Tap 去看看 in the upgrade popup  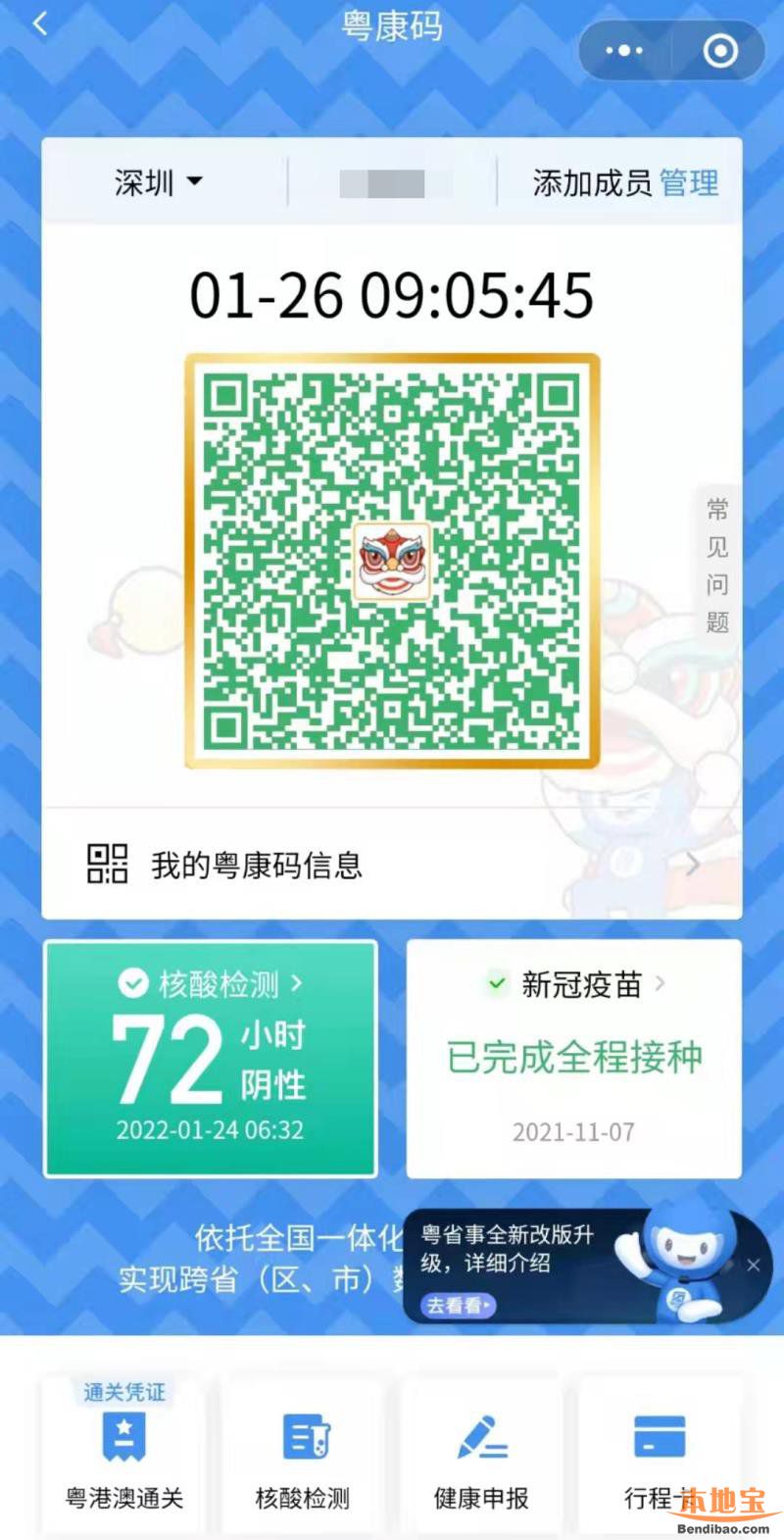pyautogui.click(x=458, y=1306)
